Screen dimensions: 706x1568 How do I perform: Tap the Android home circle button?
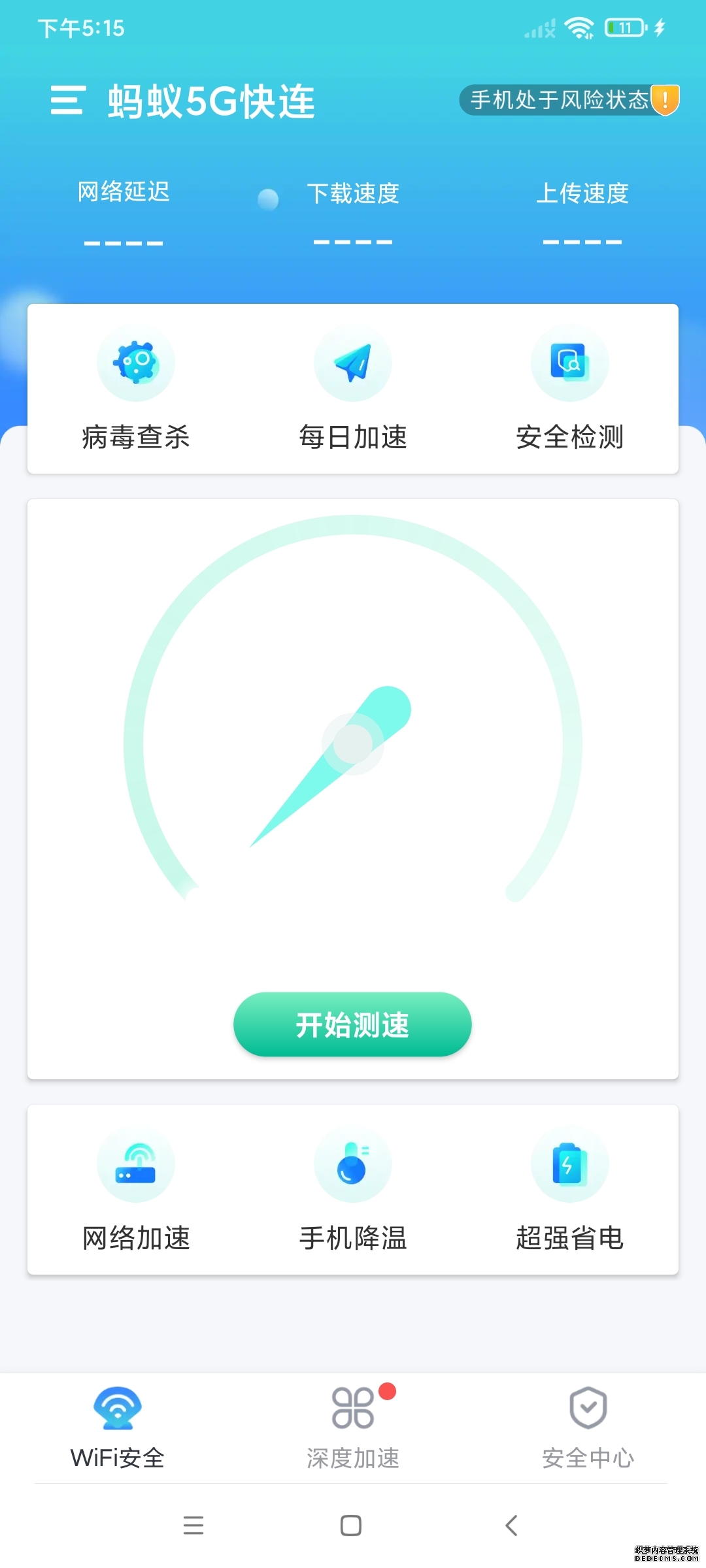point(352,1526)
